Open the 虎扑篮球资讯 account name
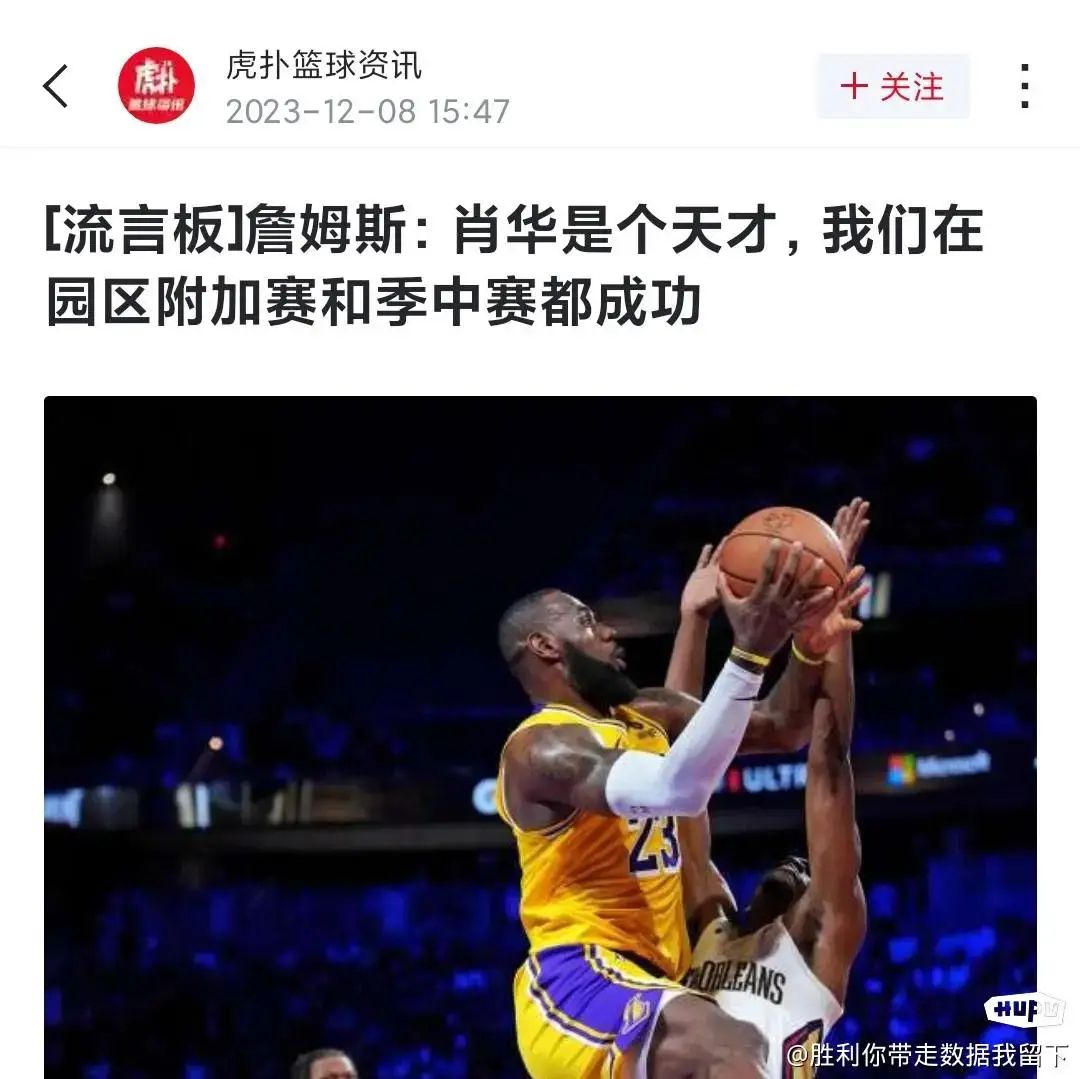This screenshot has width=1080, height=1079. click(324, 66)
